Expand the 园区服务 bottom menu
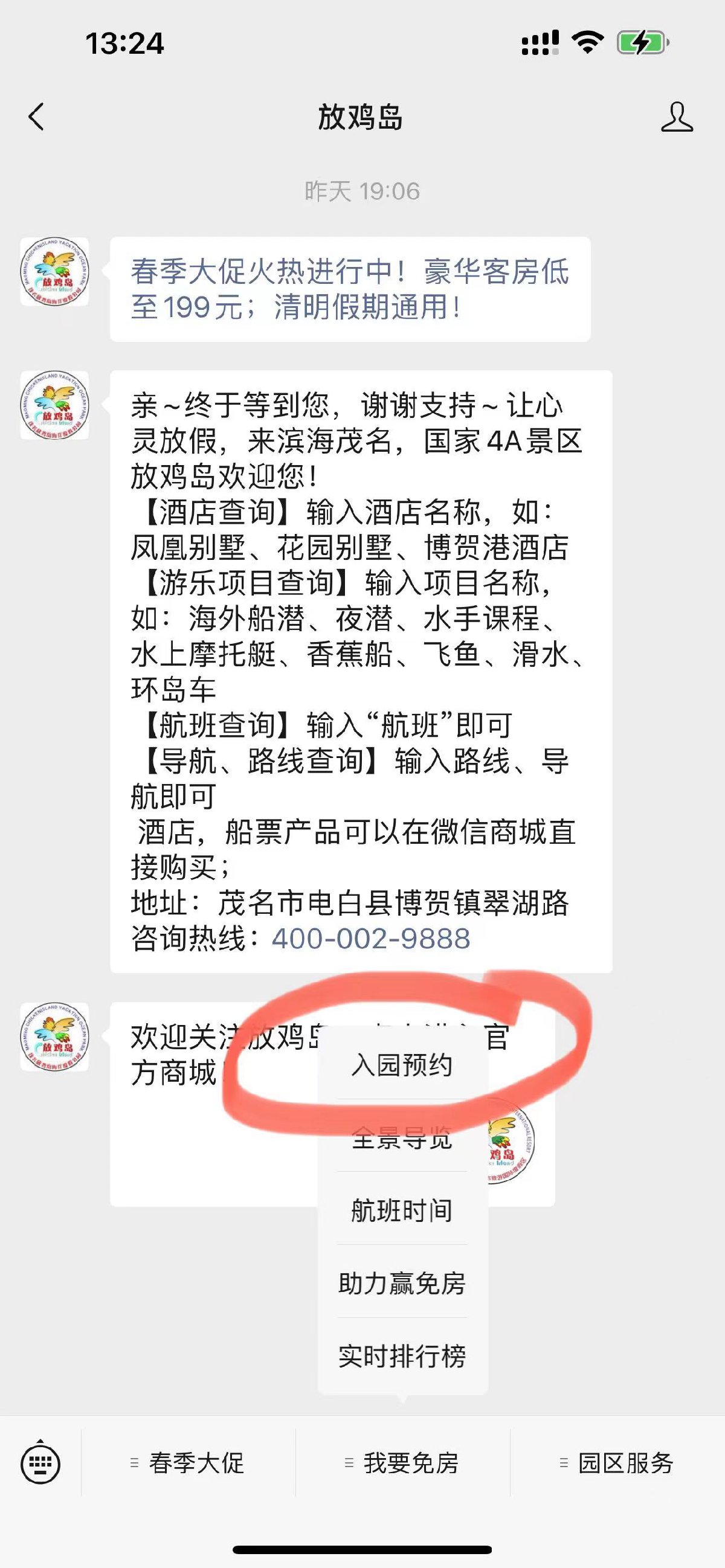Screen dimensions: 725x1568 pos(617,1463)
